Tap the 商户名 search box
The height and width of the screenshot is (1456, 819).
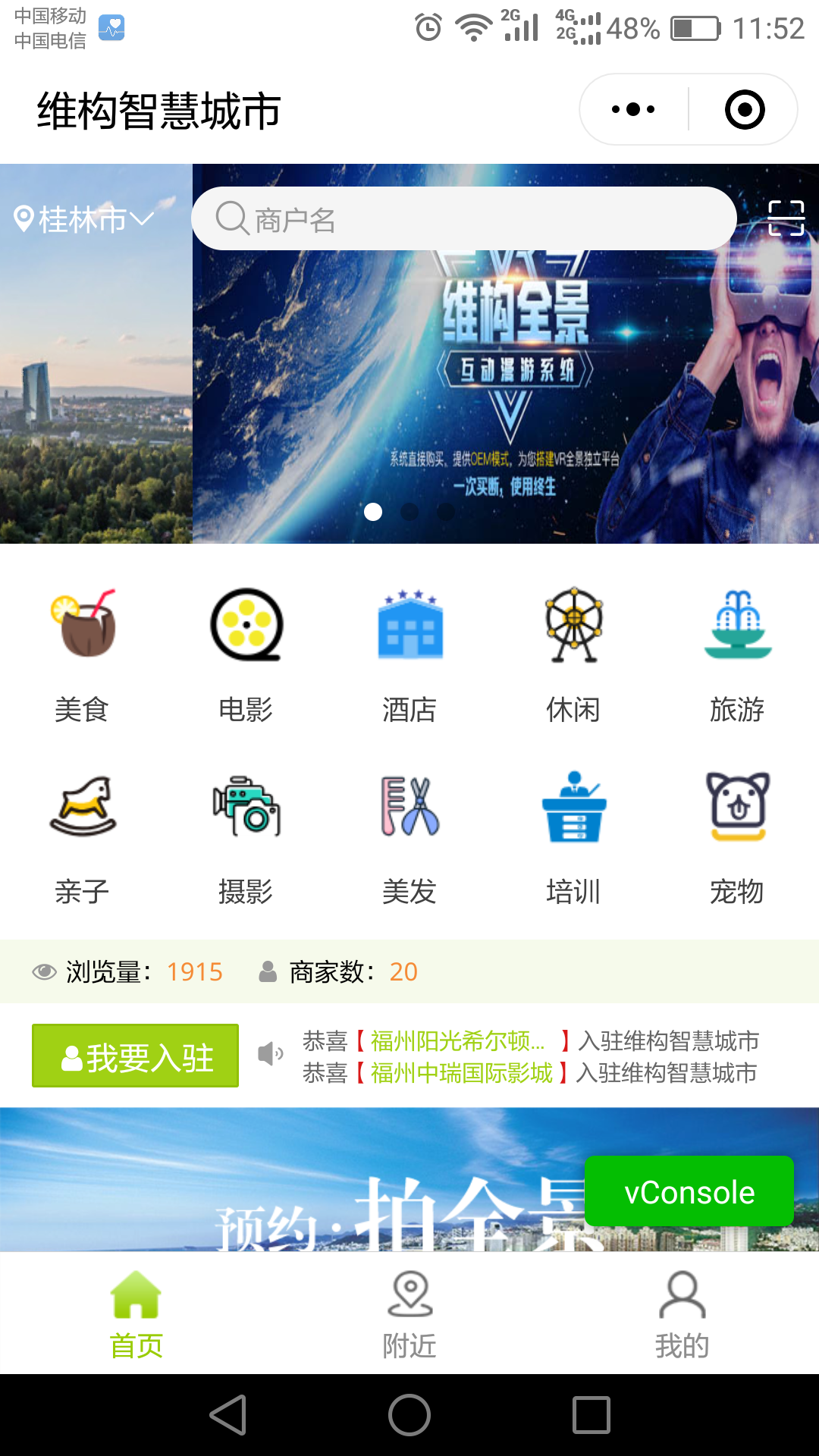tap(464, 218)
